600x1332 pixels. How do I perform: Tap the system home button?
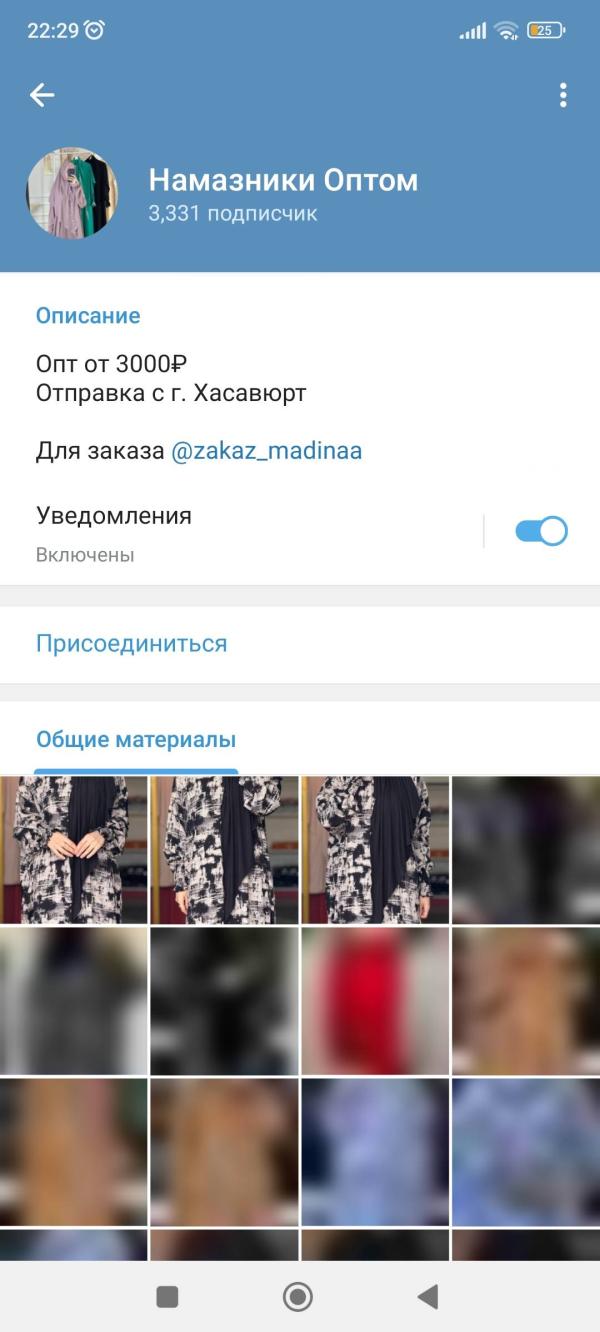coord(298,1297)
